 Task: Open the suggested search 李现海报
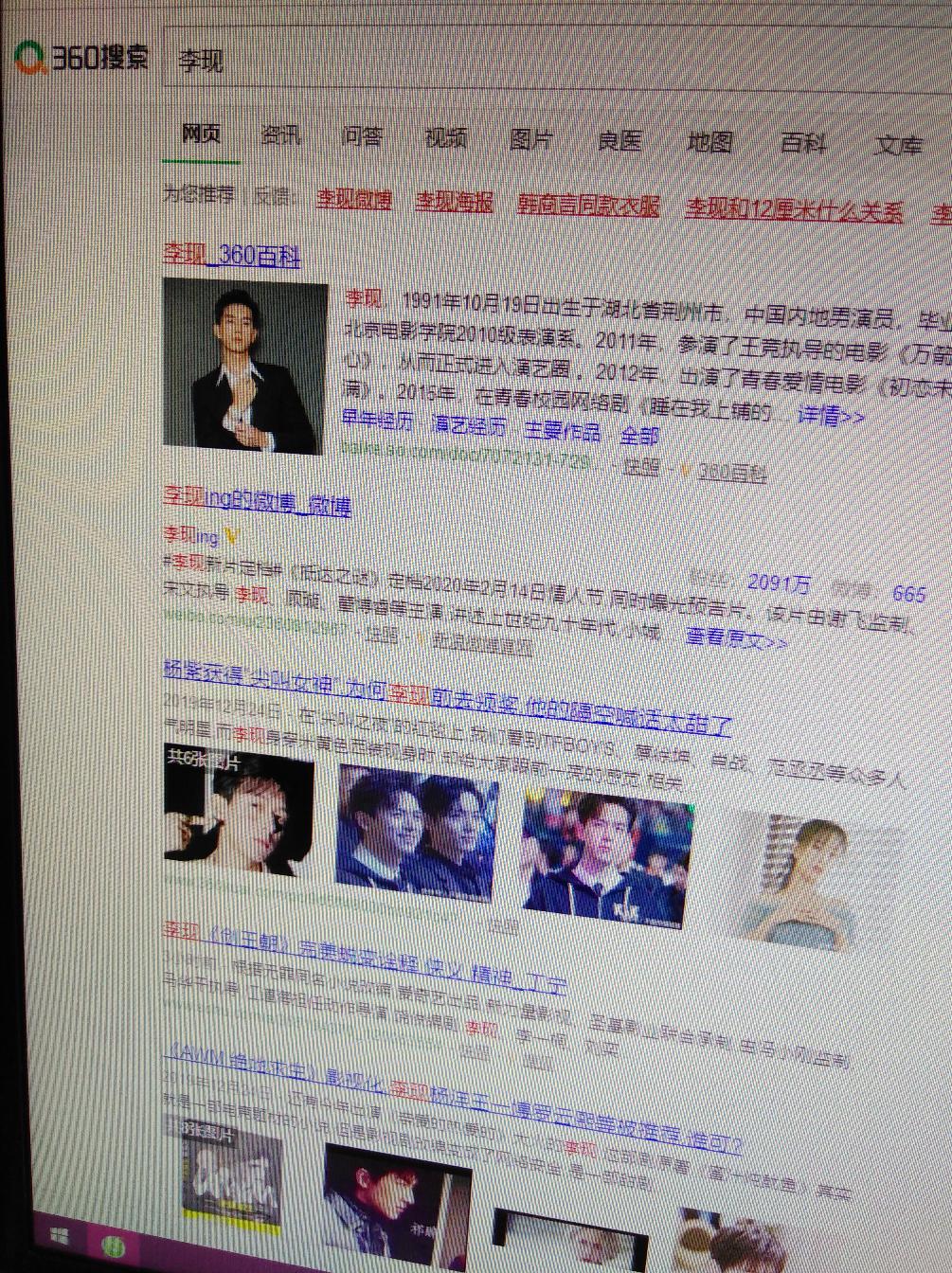[455, 202]
